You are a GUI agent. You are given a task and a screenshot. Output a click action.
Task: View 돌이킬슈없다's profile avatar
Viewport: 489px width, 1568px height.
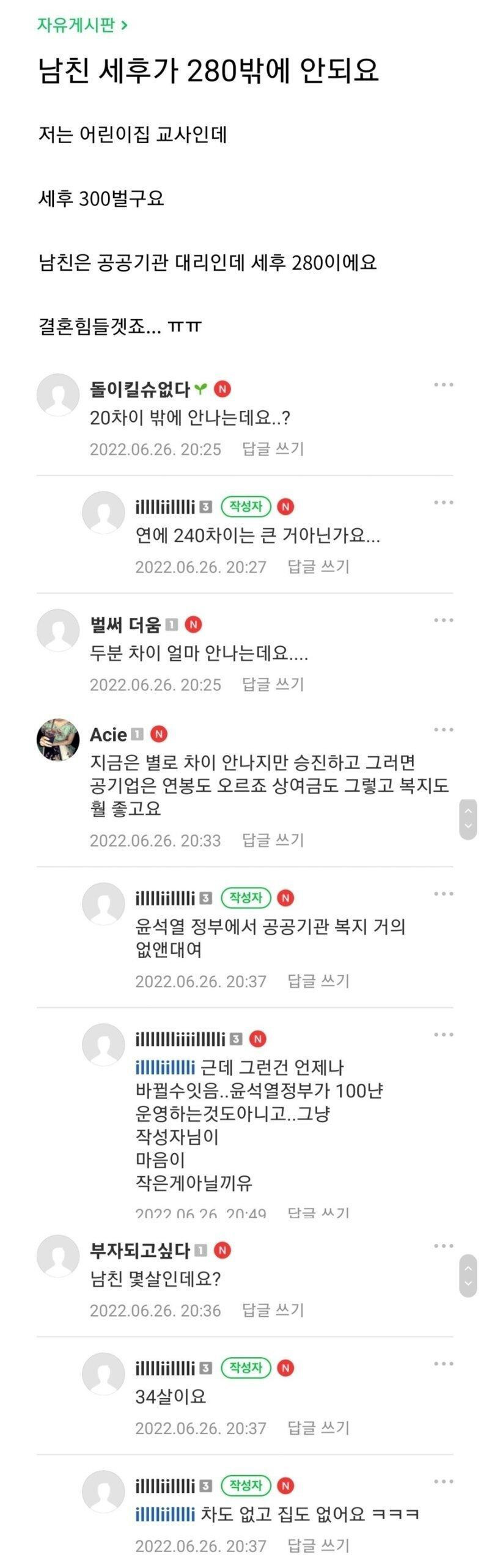pyautogui.click(x=58, y=395)
